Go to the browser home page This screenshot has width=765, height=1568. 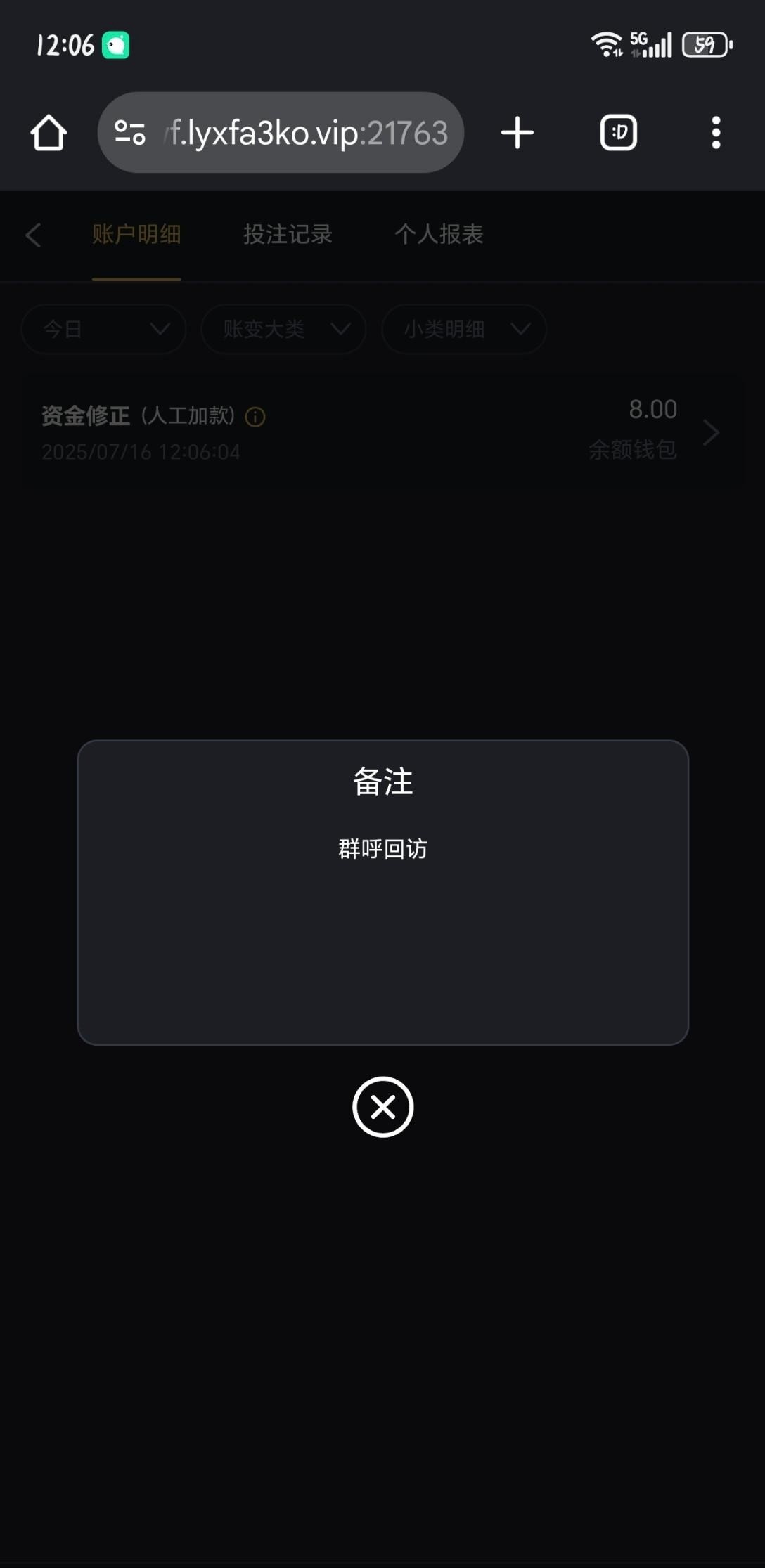[49, 133]
